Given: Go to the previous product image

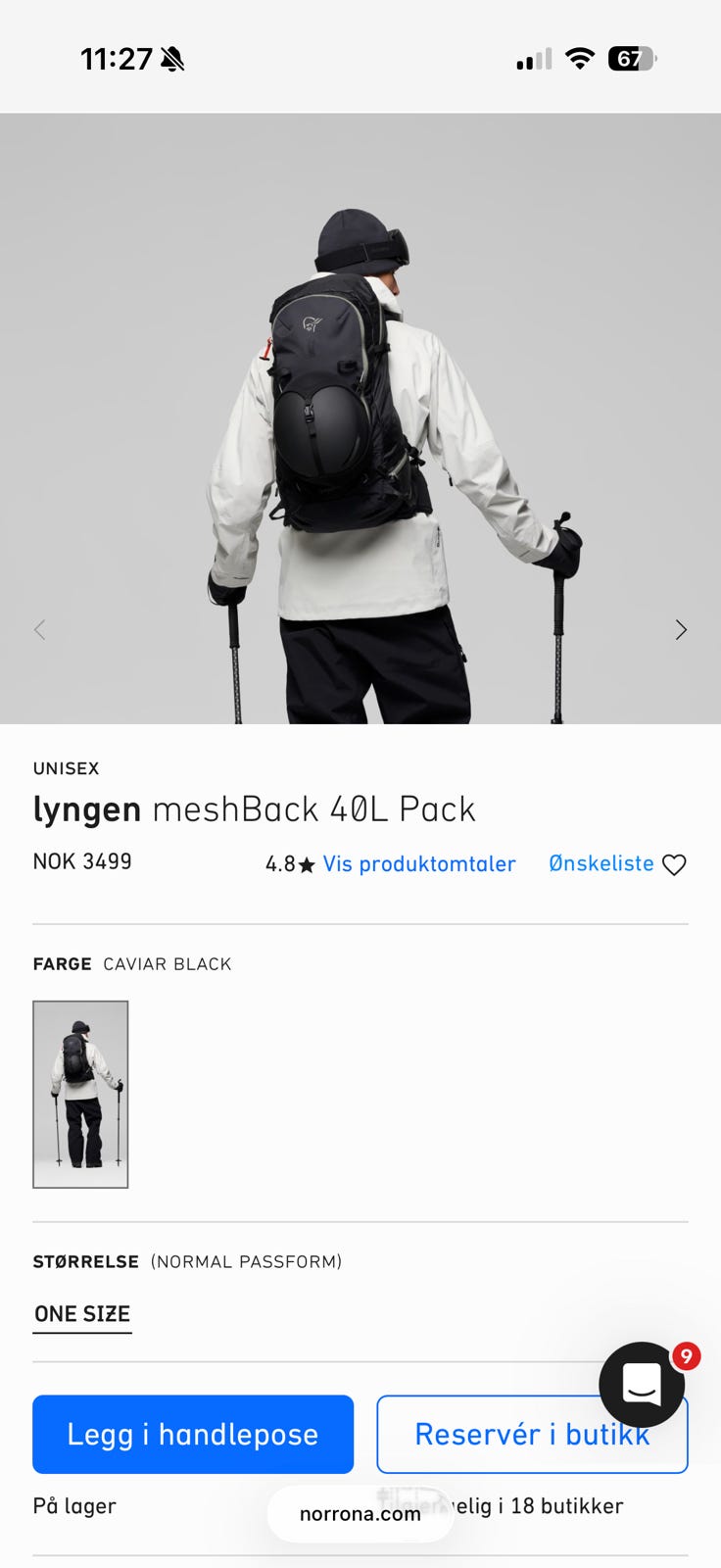Looking at the screenshot, I should [40, 630].
